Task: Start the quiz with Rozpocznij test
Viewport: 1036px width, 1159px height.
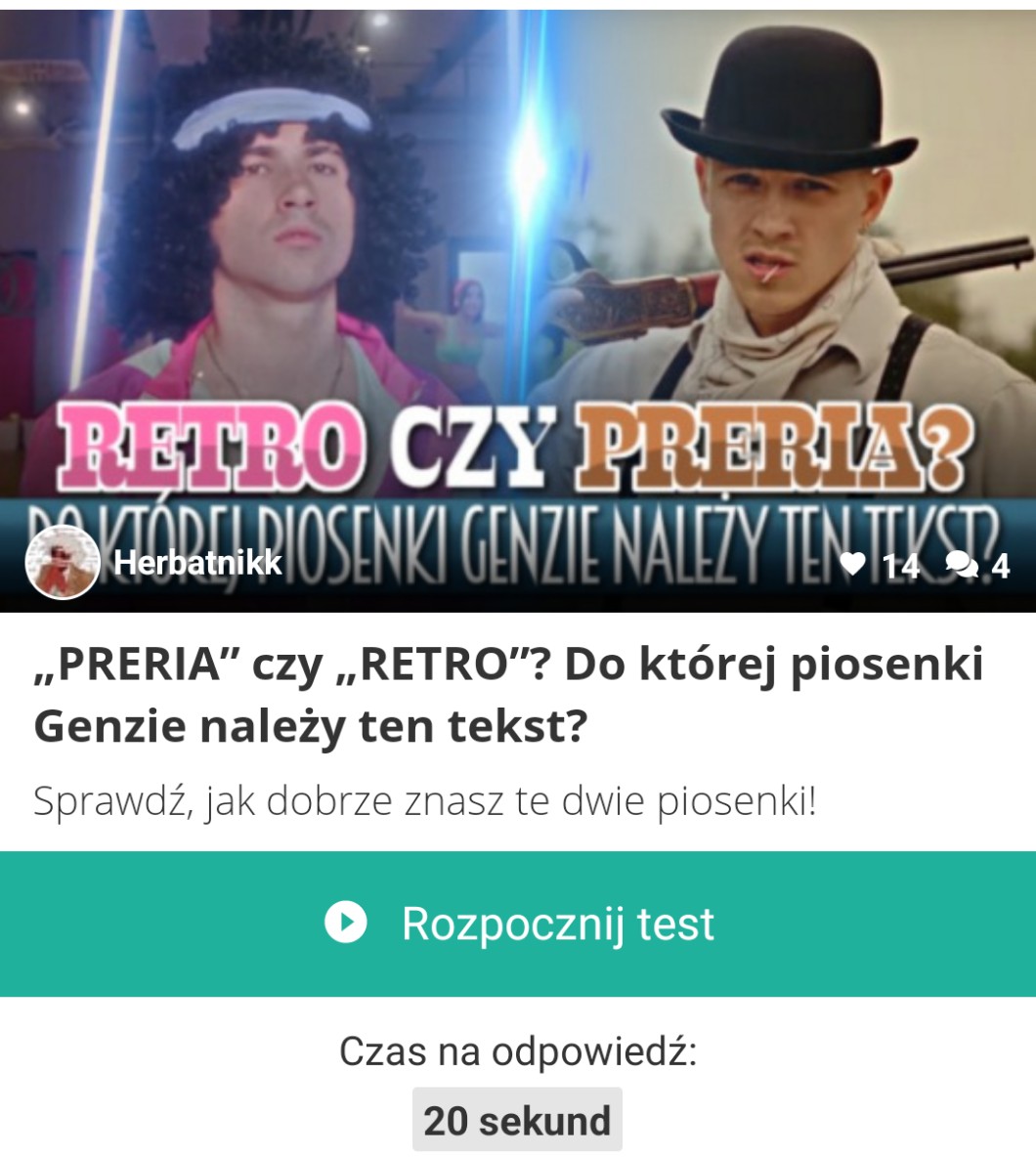Action: pos(518,923)
